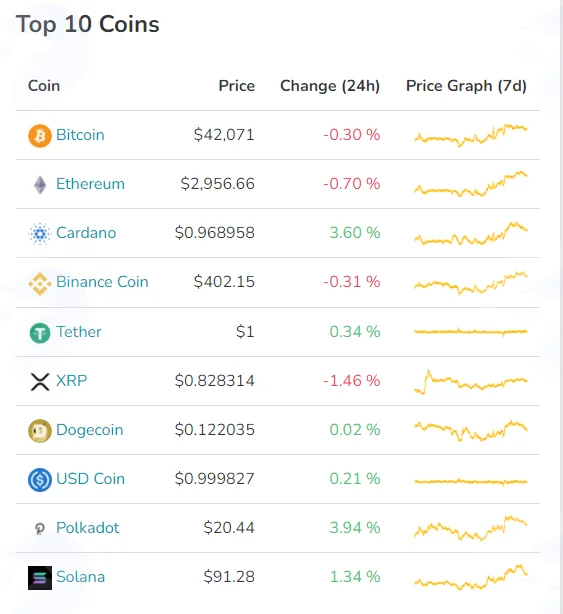Select the USD Coin link

(x=90, y=479)
